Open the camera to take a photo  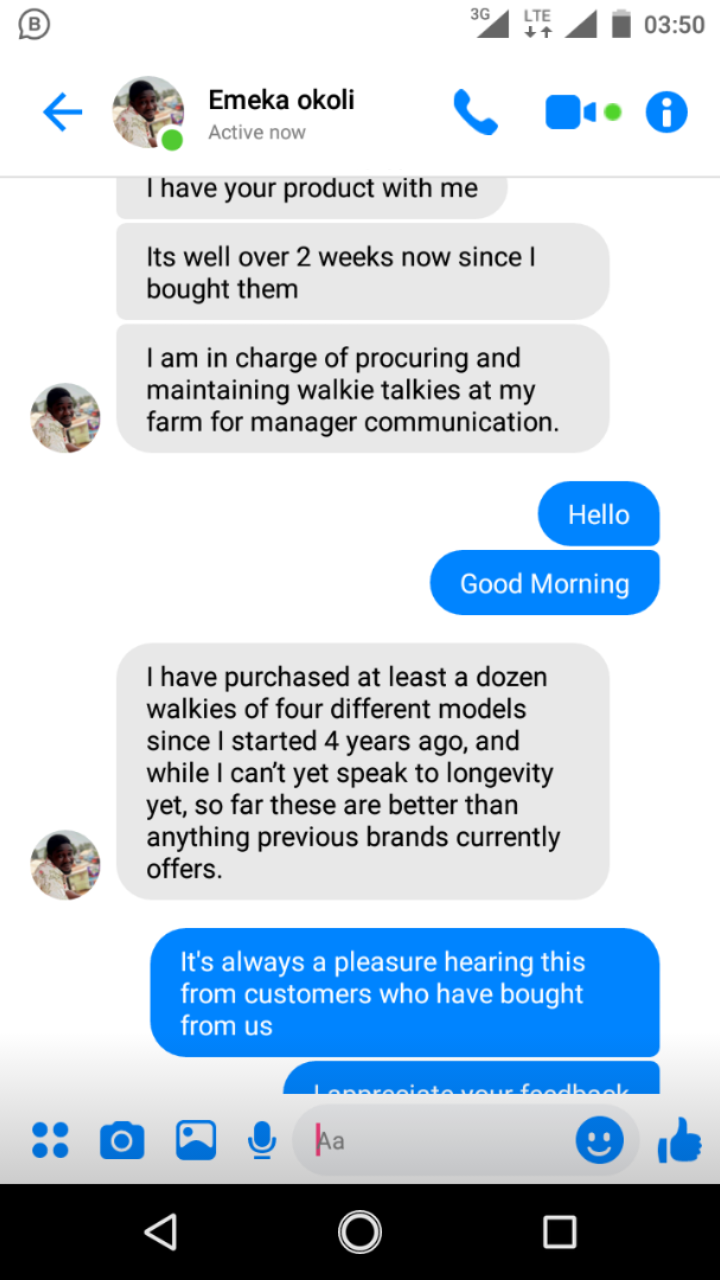[x=122, y=1140]
